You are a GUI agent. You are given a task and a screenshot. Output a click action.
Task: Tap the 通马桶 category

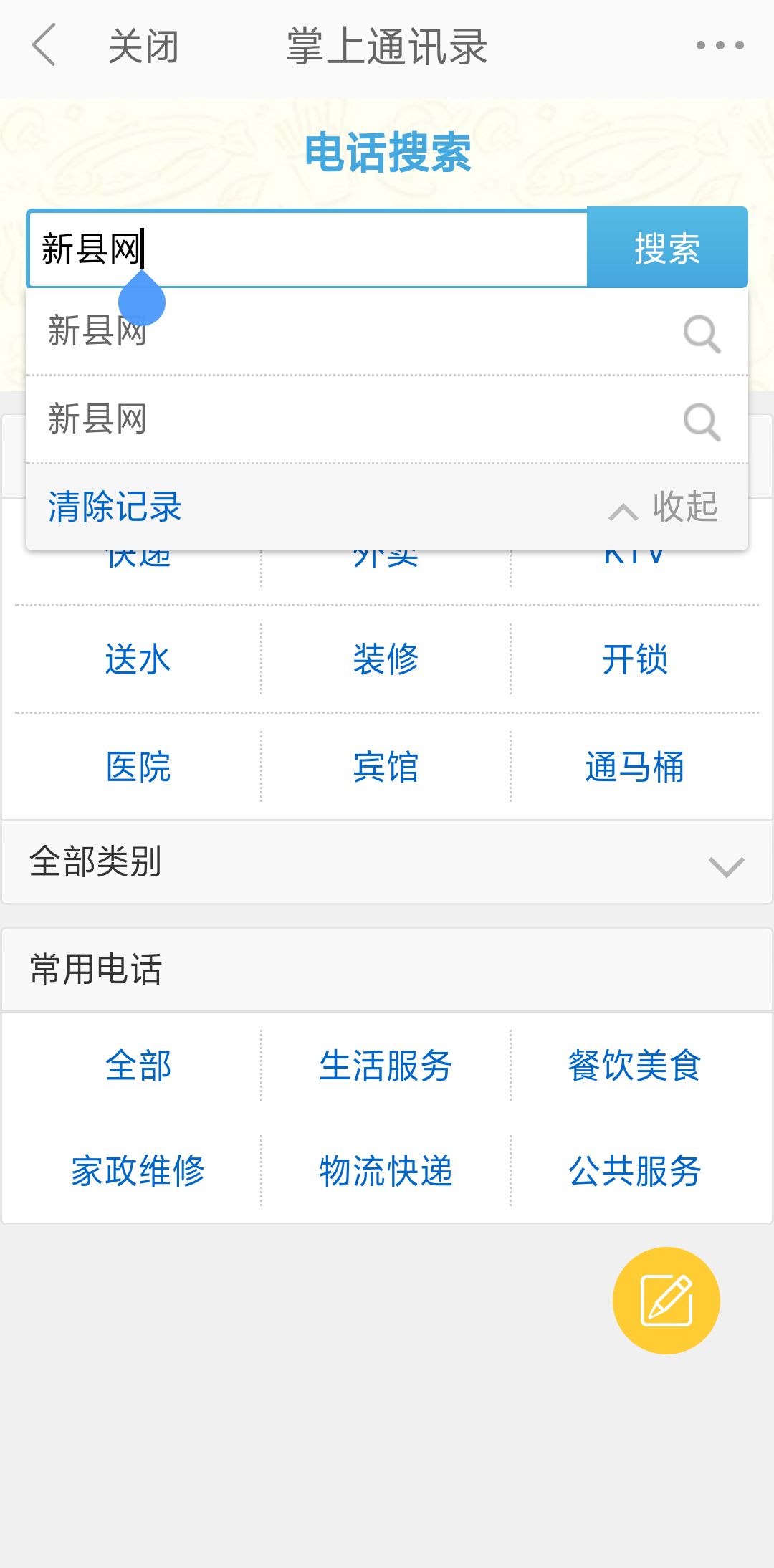(x=634, y=767)
